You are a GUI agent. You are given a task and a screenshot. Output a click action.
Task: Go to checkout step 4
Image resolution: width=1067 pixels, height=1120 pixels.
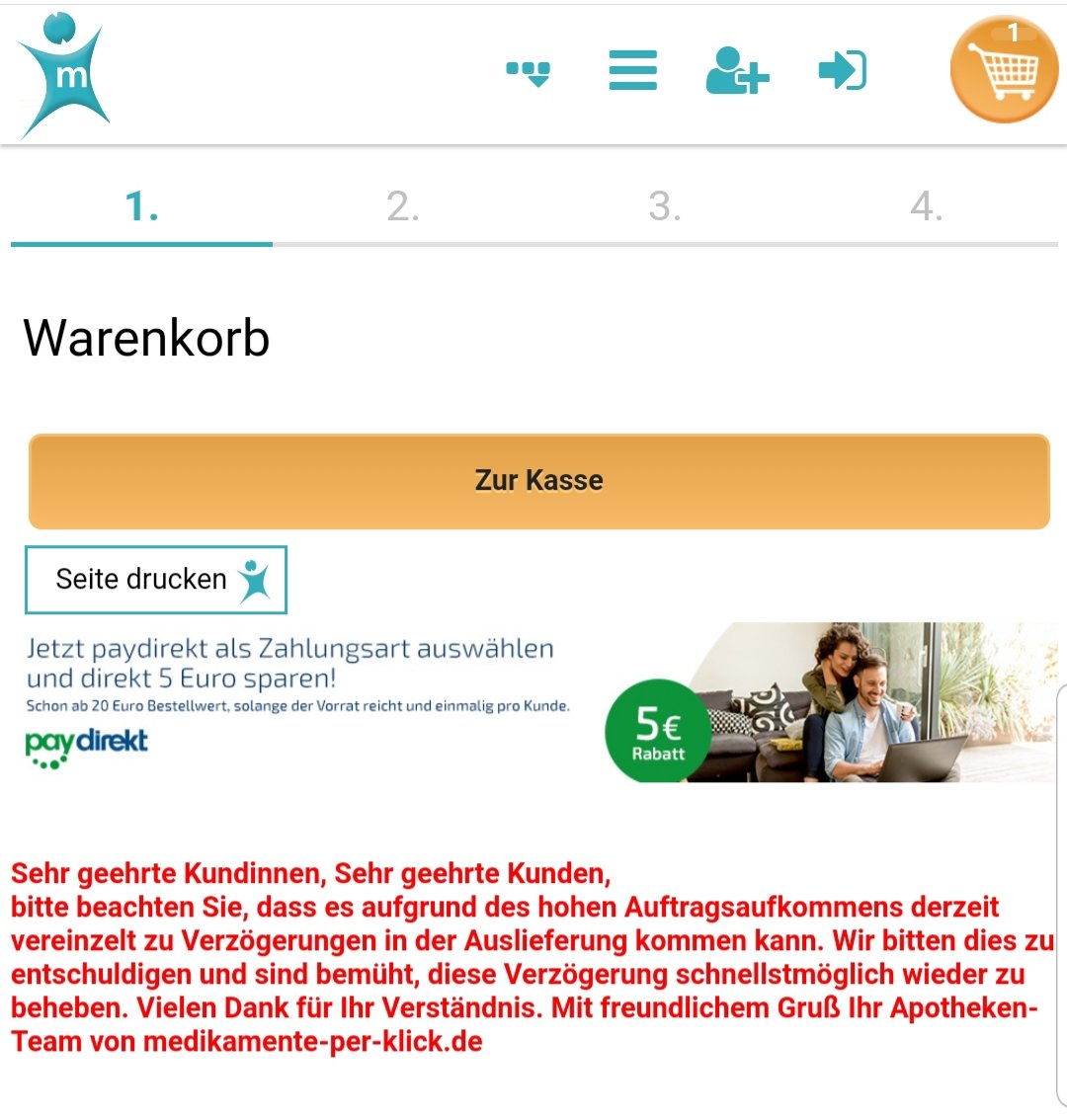click(926, 207)
